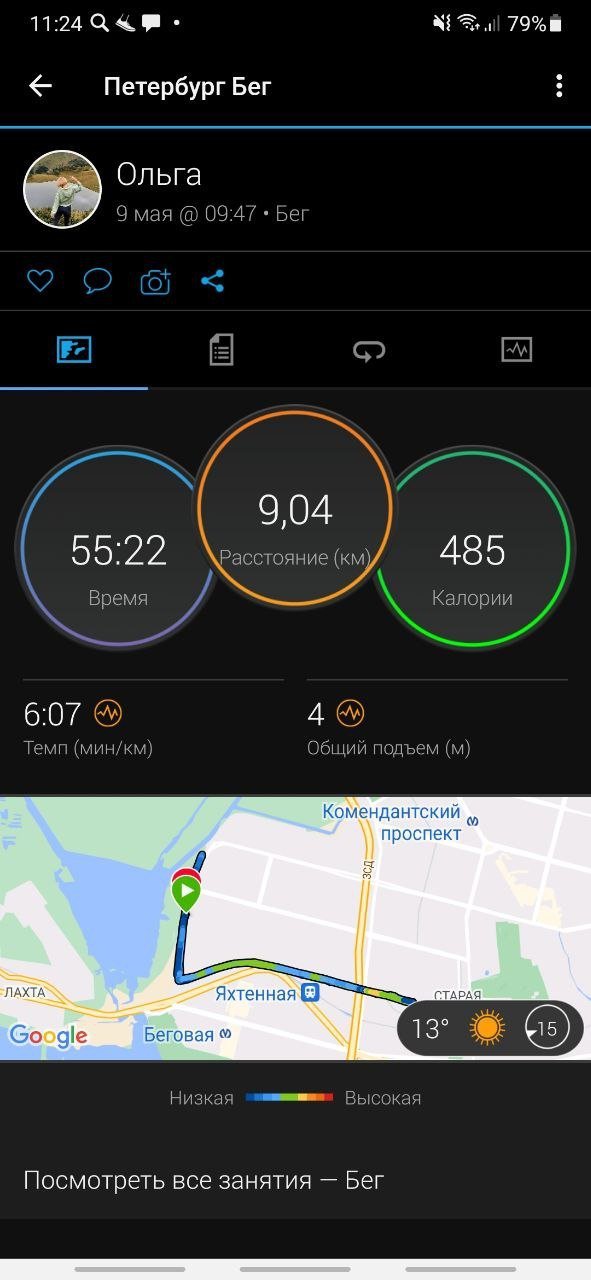
Task: Open comments for this activity
Action: pos(97,281)
